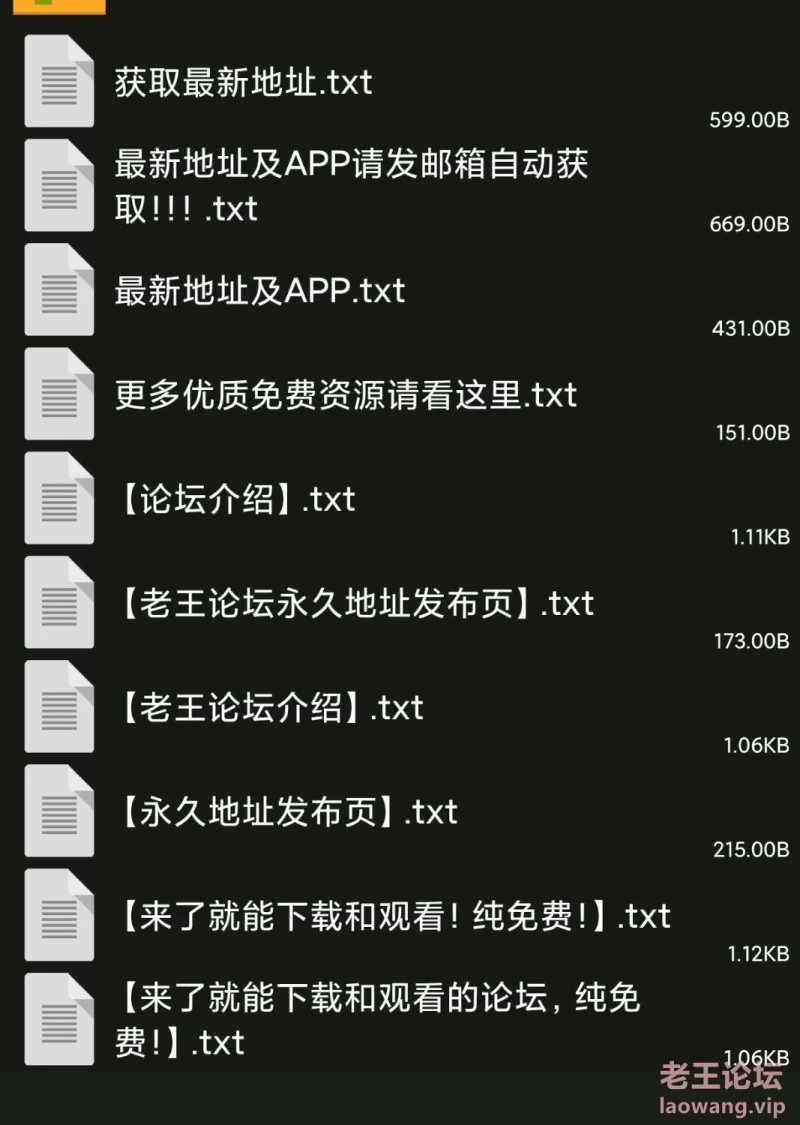Open 最新地址及APP请发邮箱自动获取!!! .txt
800x1125 pixels.
[350, 186]
